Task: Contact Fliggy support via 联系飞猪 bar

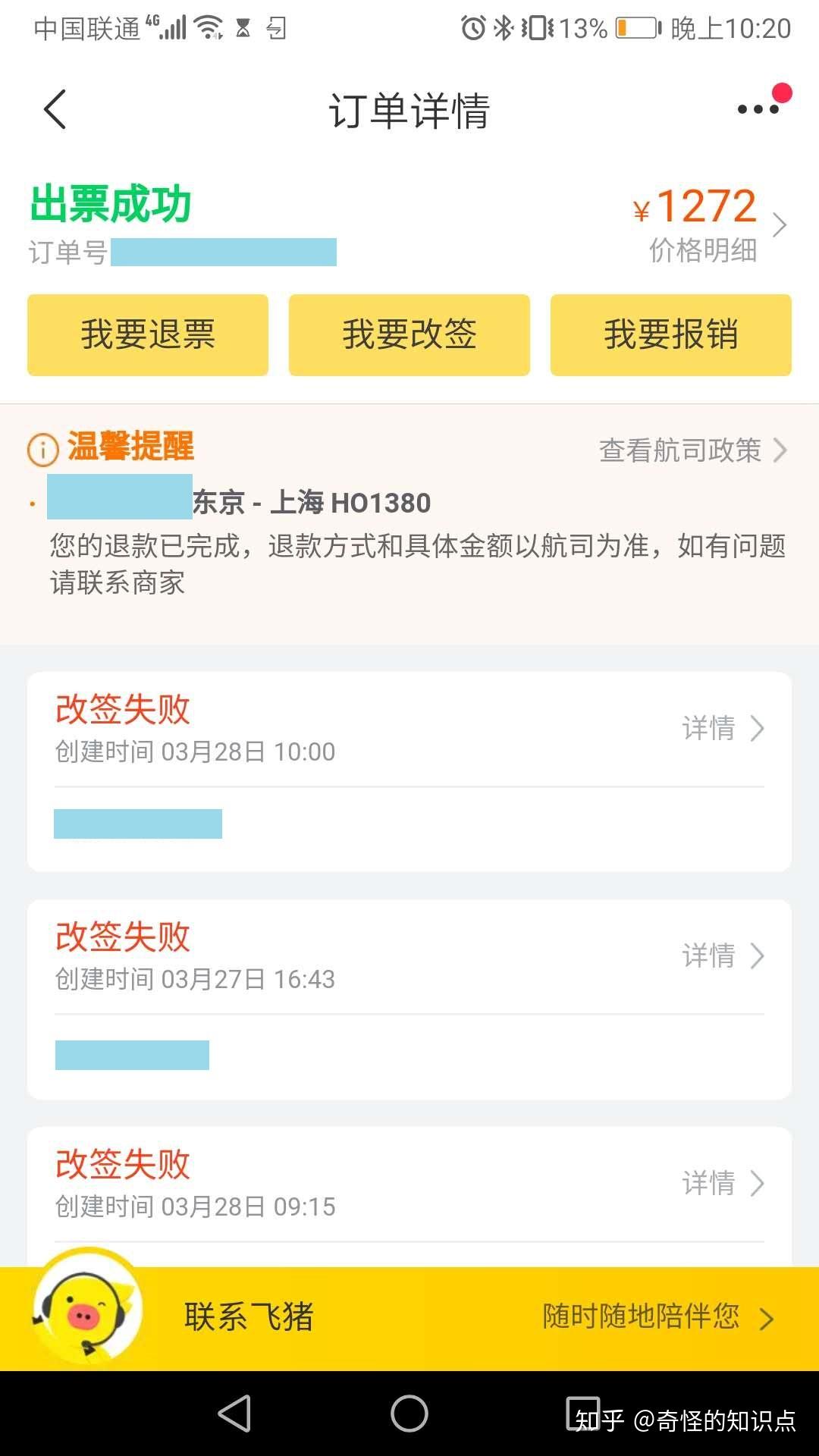Action: [x=409, y=1318]
